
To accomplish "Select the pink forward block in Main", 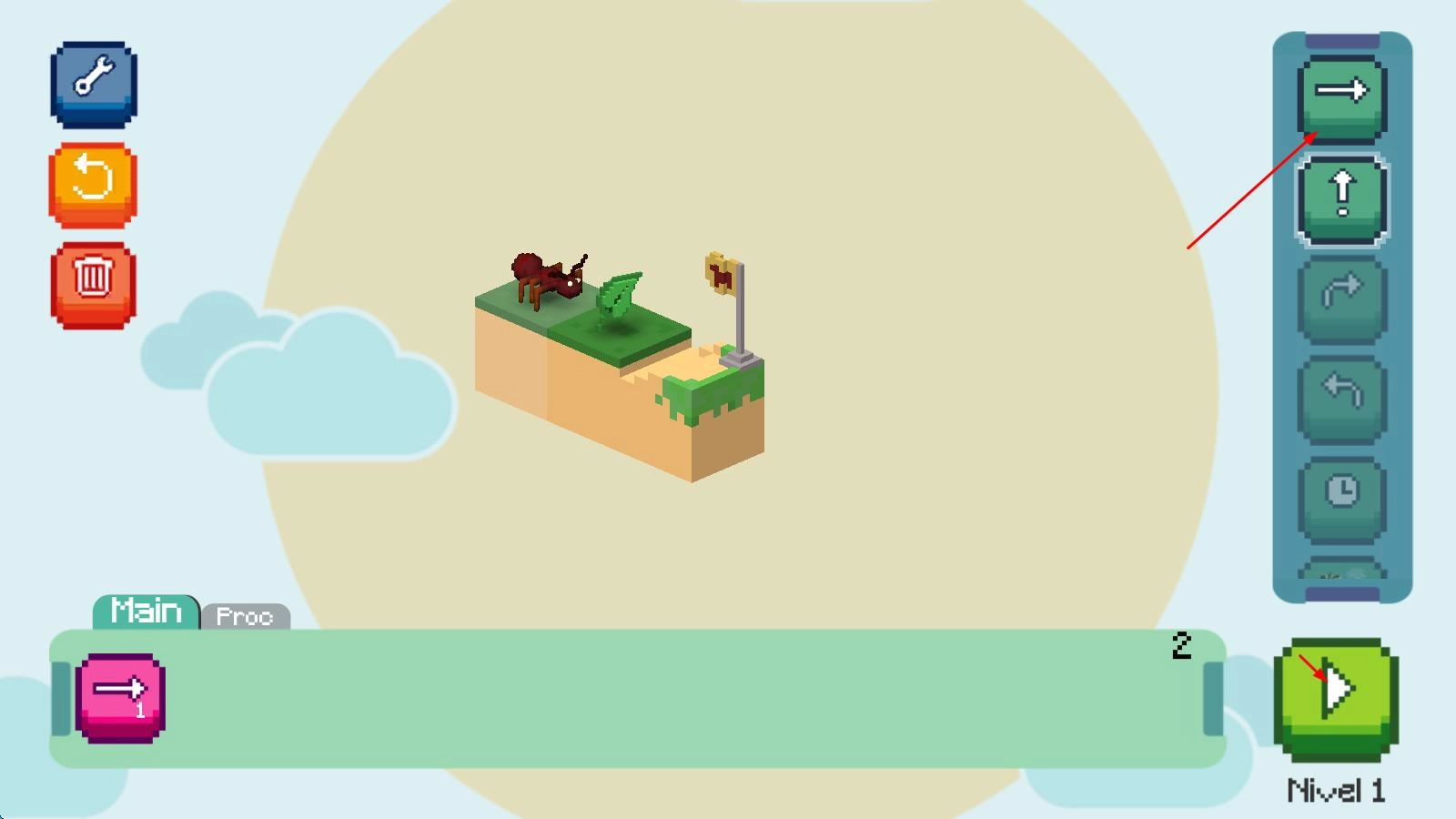I will [x=120, y=696].
